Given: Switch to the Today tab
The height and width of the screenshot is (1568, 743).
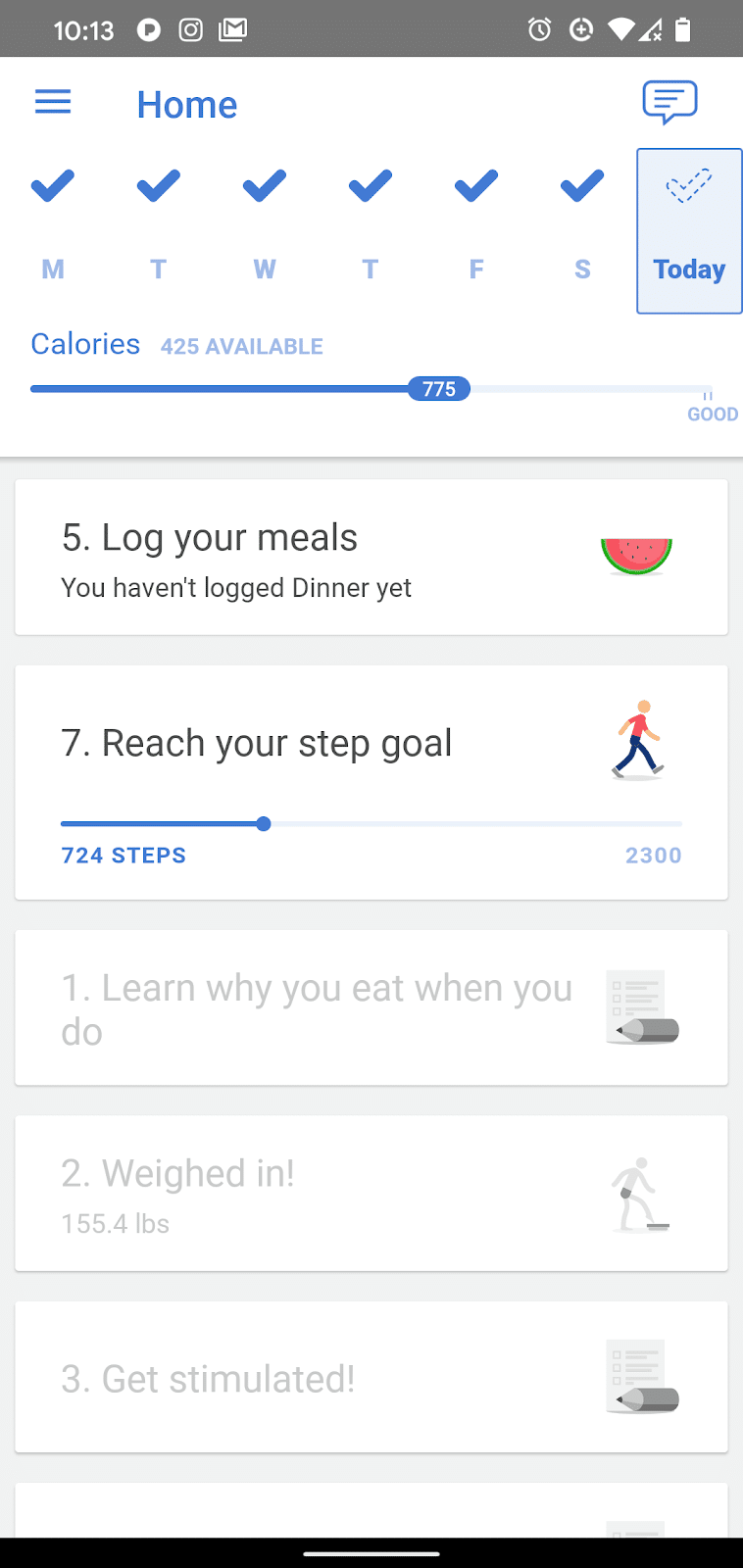Looking at the screenshot, I should 689,231.
